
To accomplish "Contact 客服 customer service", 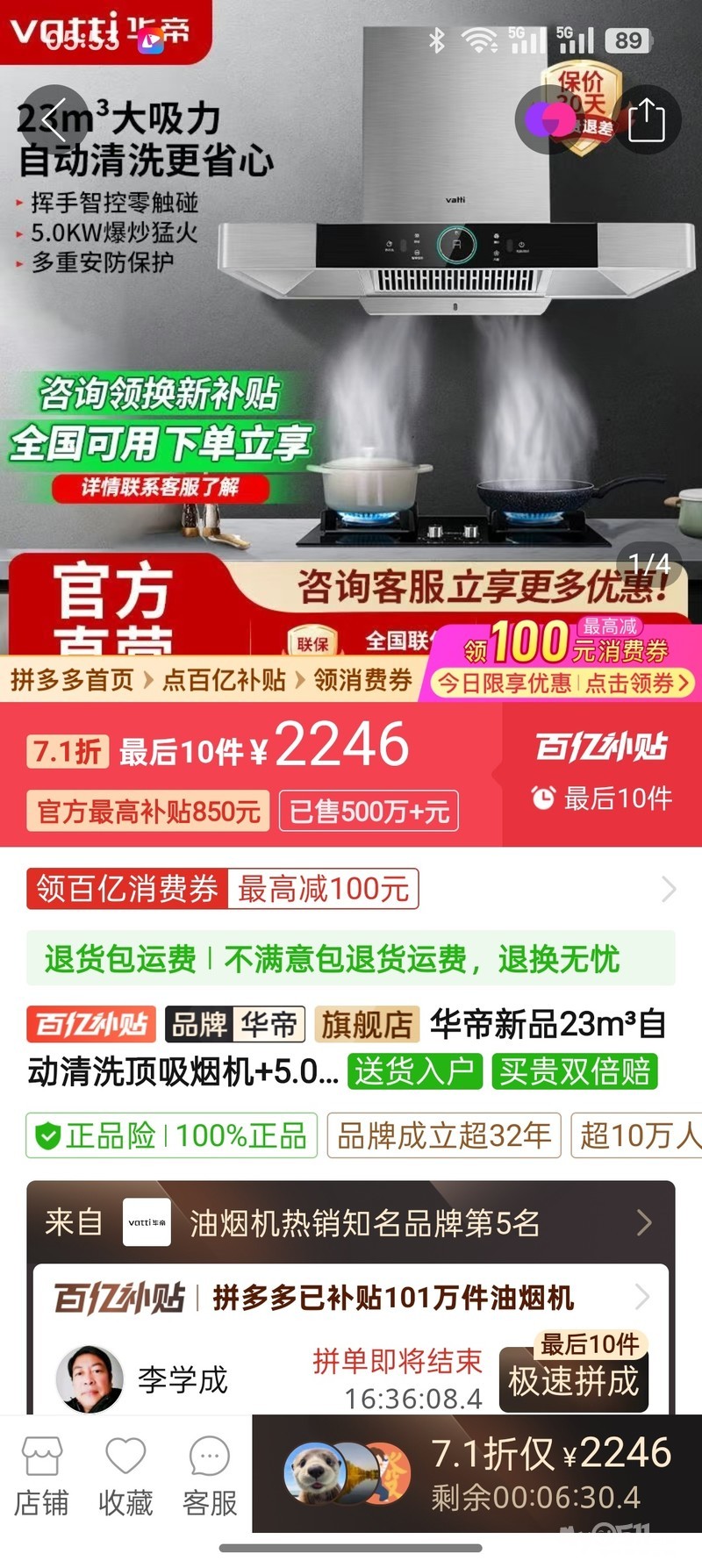I will click(x=210, y=1476).
